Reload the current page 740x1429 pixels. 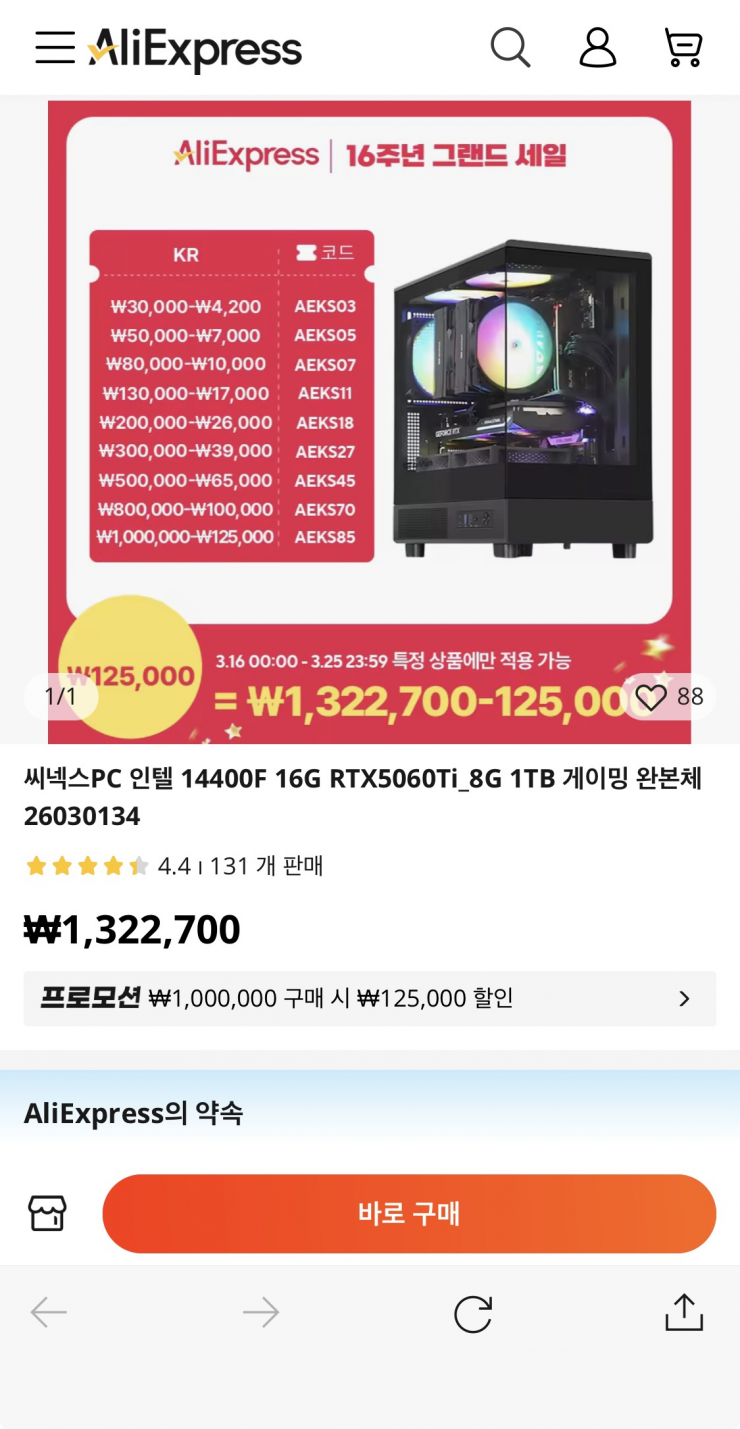(x=472, y=1313)
